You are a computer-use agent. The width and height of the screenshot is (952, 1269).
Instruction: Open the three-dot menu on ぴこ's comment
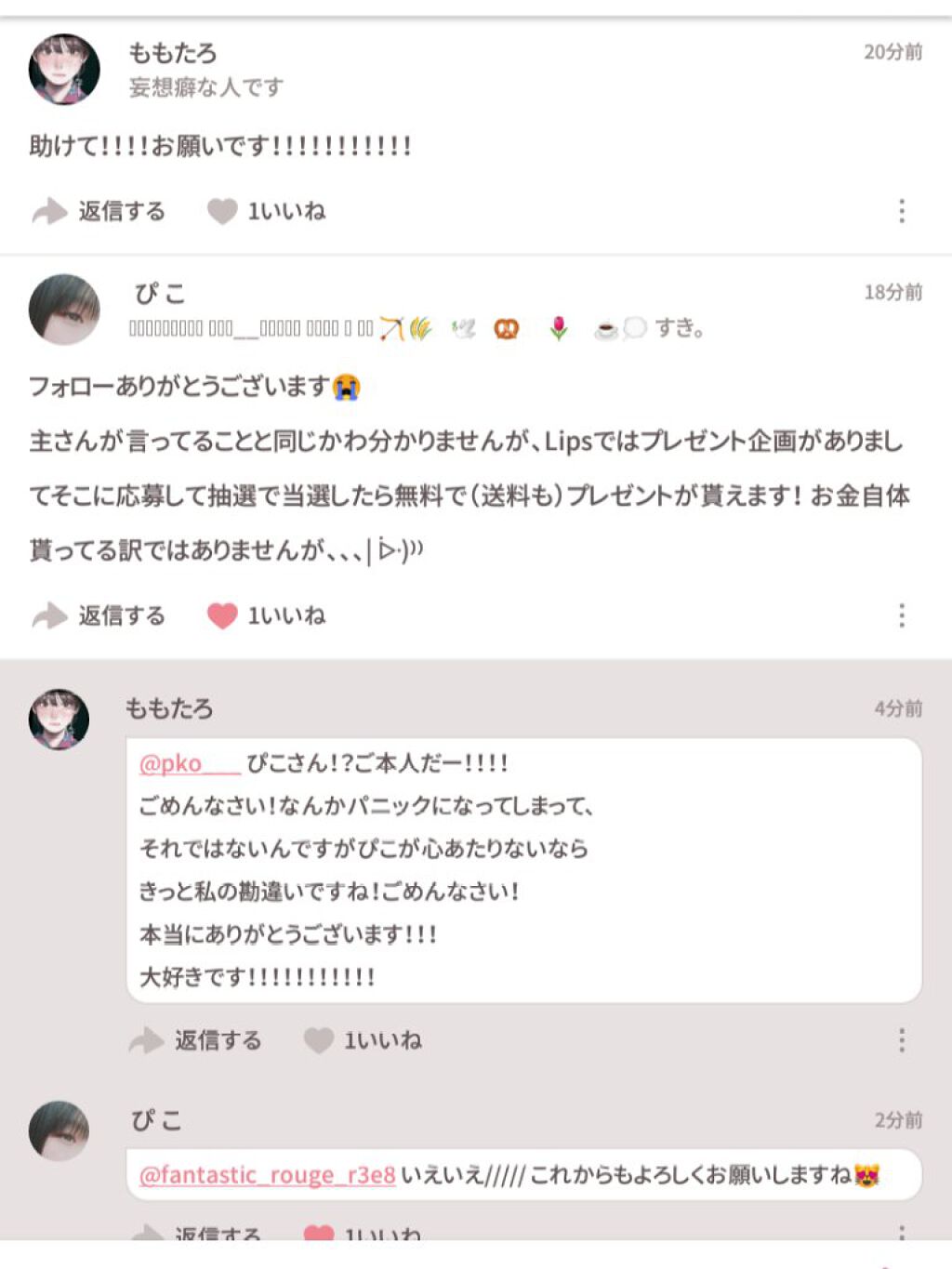coord(900,615)
